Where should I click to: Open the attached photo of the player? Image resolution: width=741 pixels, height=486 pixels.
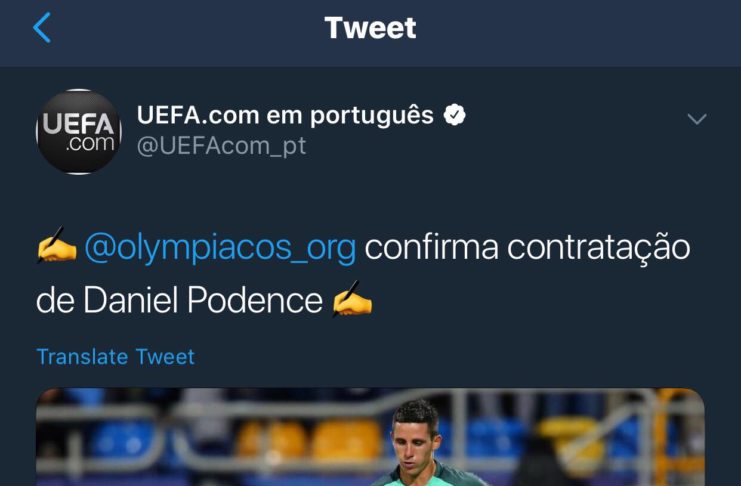370,438
